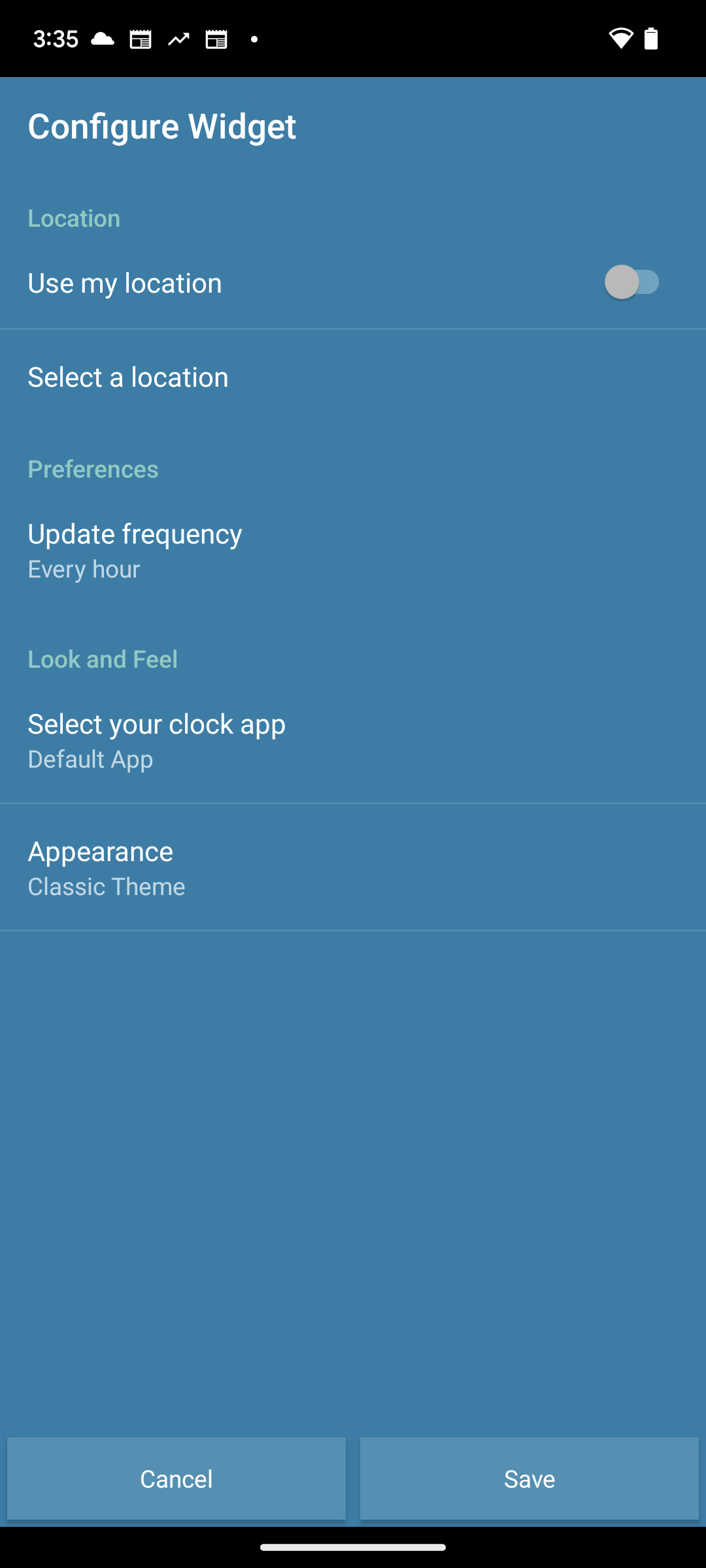
Task: Select the Look and Feel section header
Action: (x=102, y=659)
